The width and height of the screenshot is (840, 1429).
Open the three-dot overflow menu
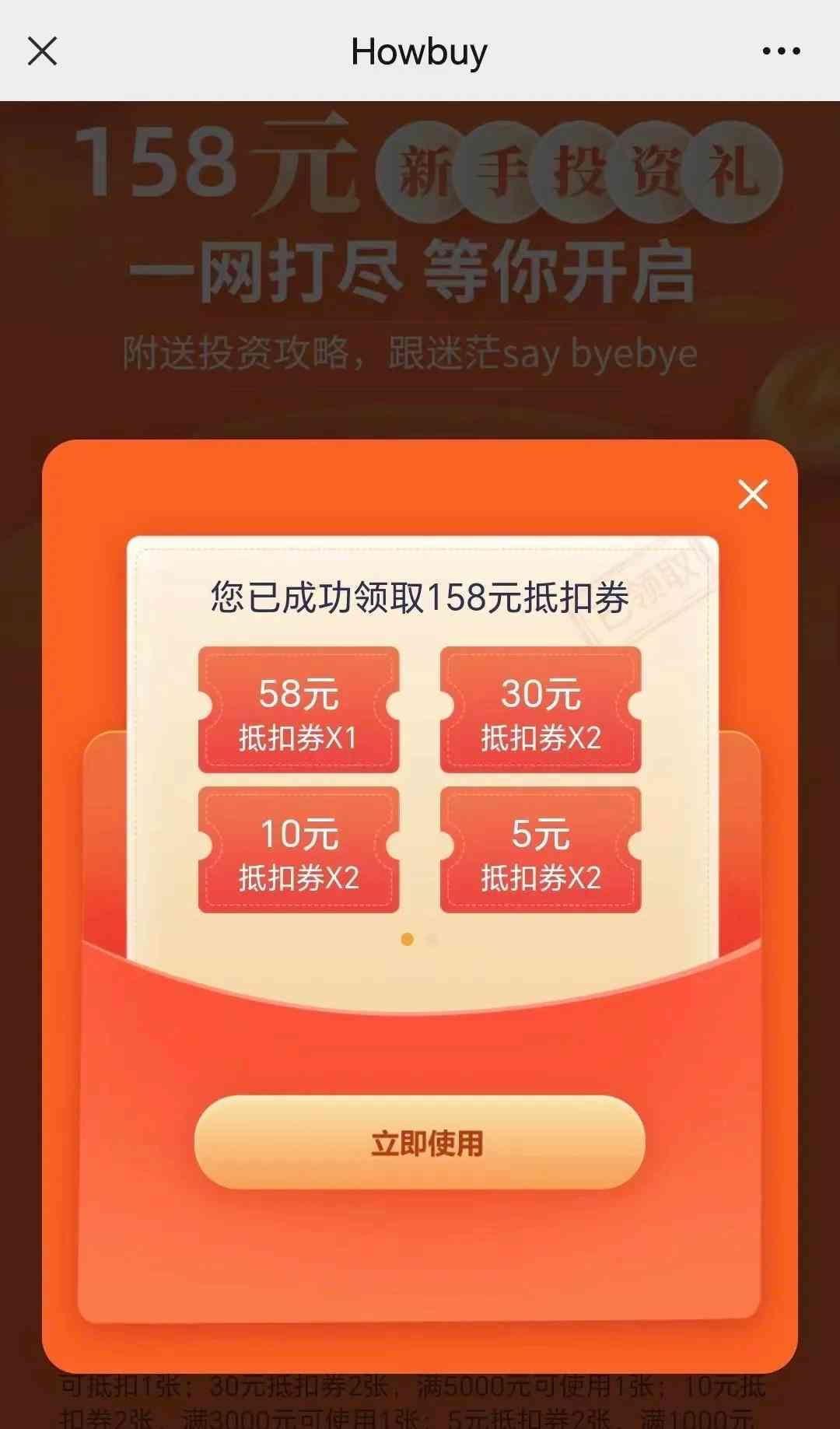(781, 51)
